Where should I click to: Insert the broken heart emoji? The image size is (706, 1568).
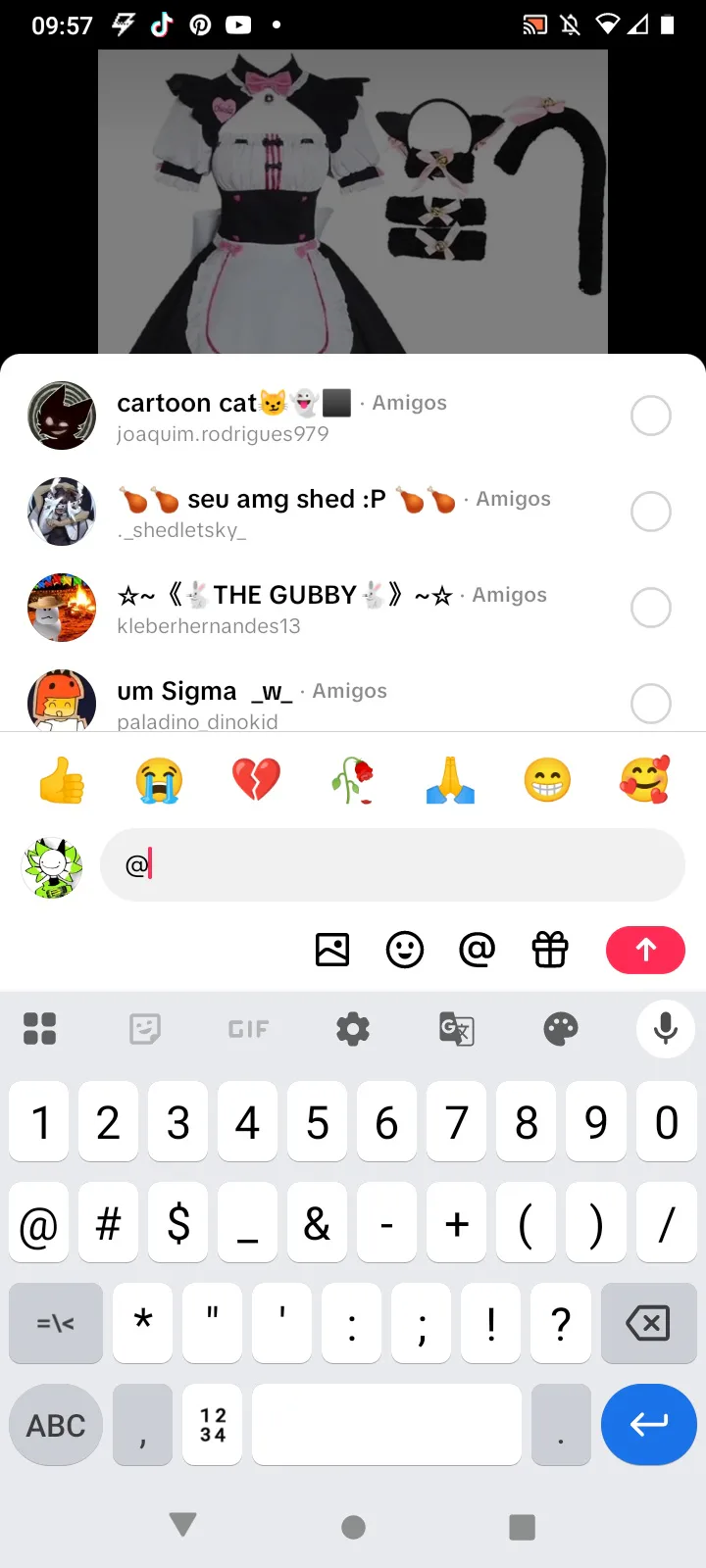coord(256,780)
